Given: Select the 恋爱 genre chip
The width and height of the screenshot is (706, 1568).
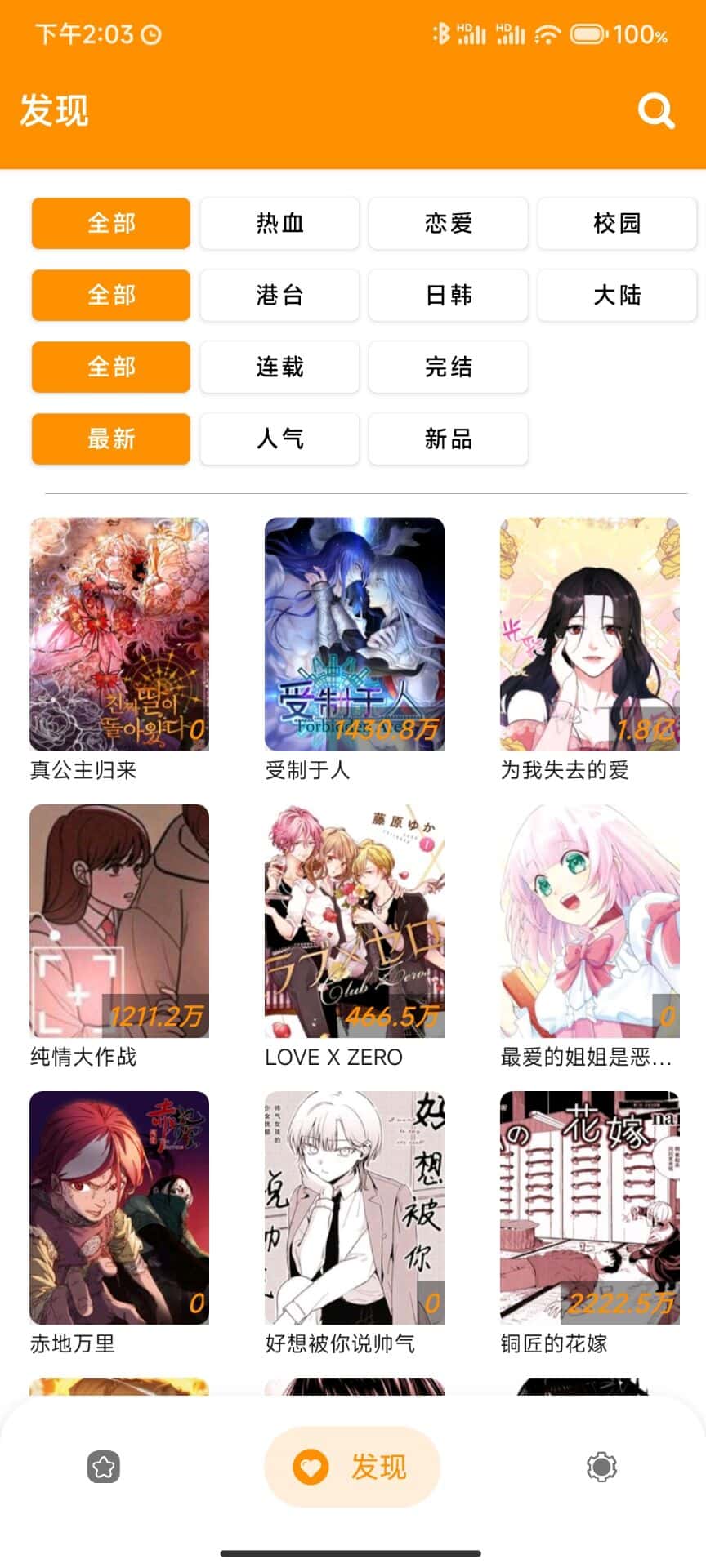Looking at the screenshot, I should 448,223.
